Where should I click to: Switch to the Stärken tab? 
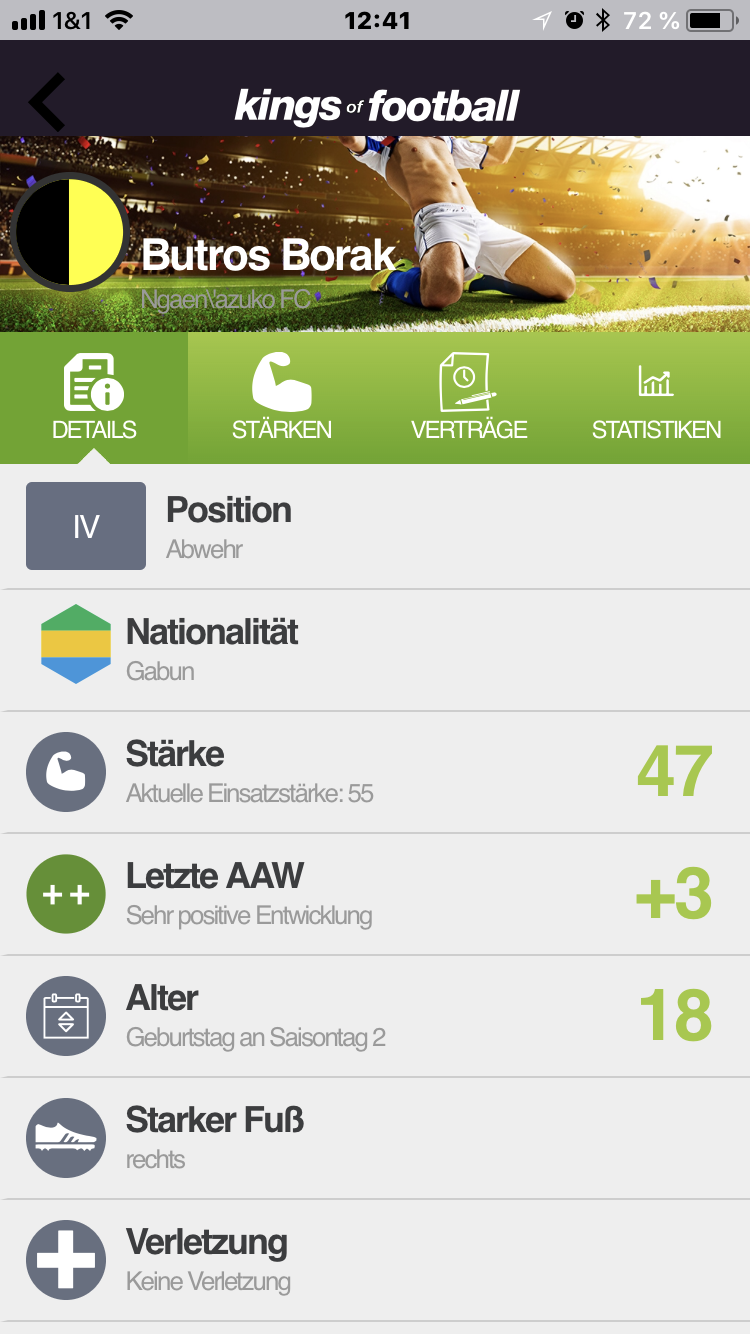(281, 398)
